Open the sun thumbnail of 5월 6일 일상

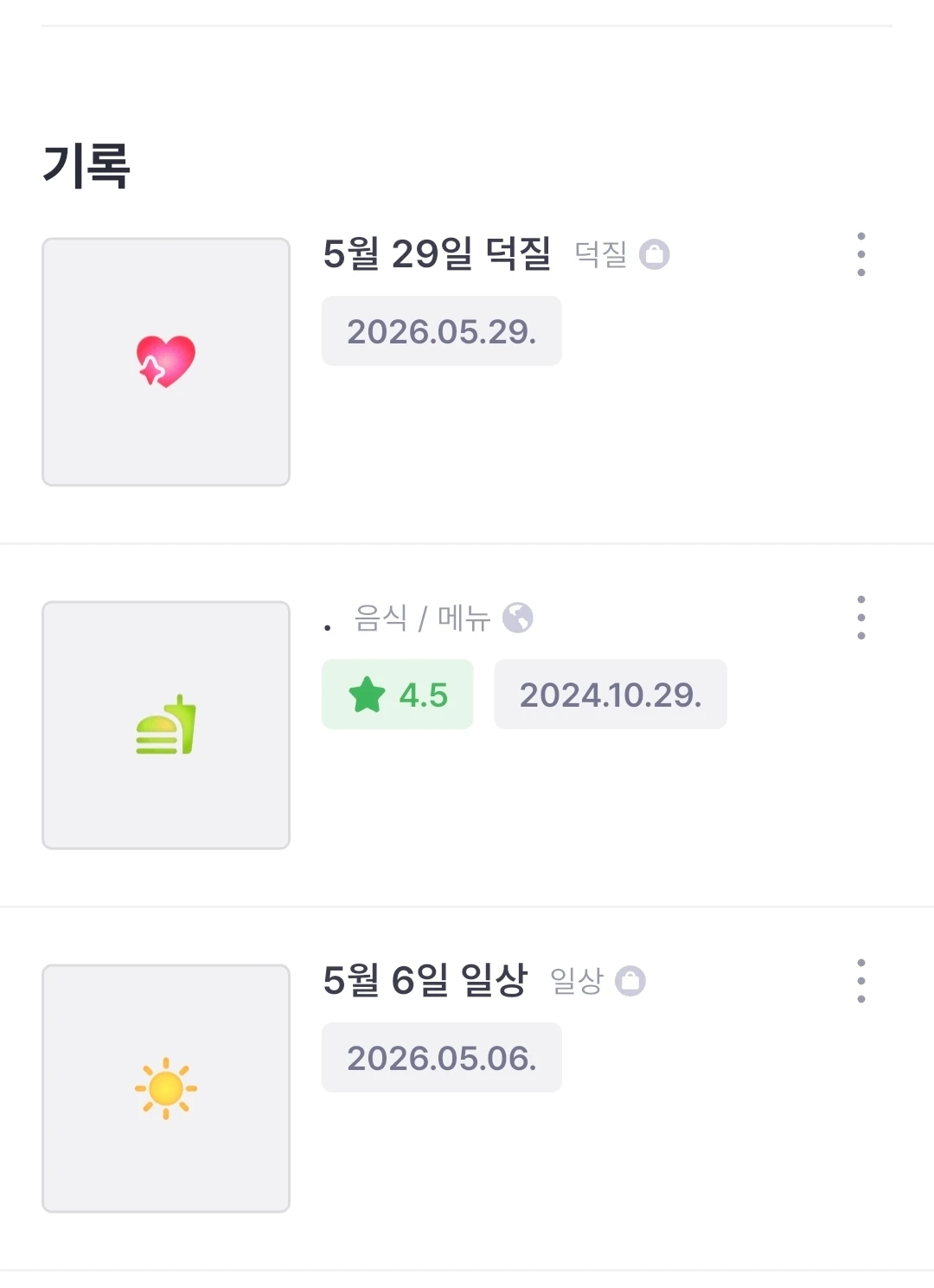166,1088
